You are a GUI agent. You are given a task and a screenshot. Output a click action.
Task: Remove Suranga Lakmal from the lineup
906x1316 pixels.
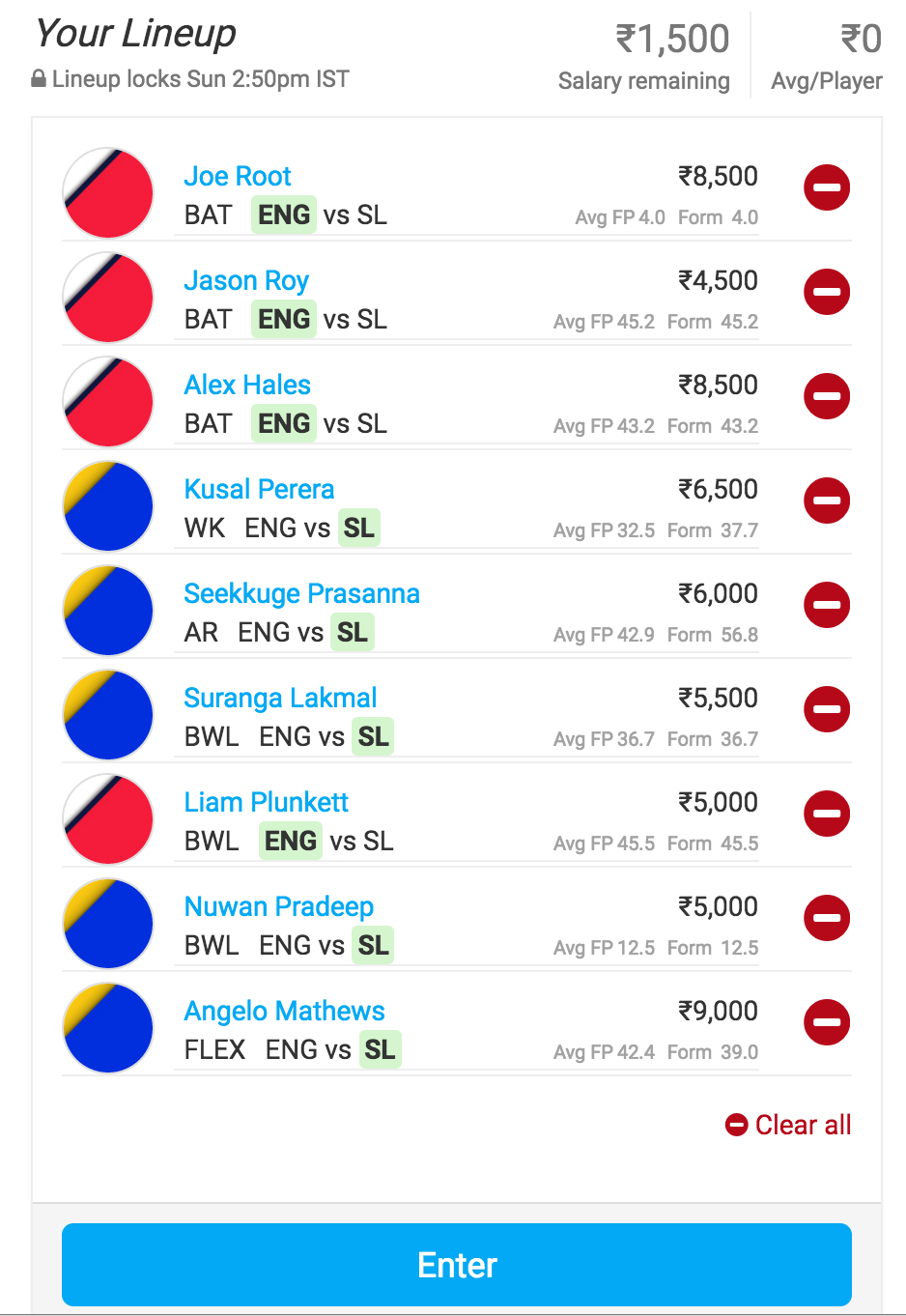click(827, 709)
